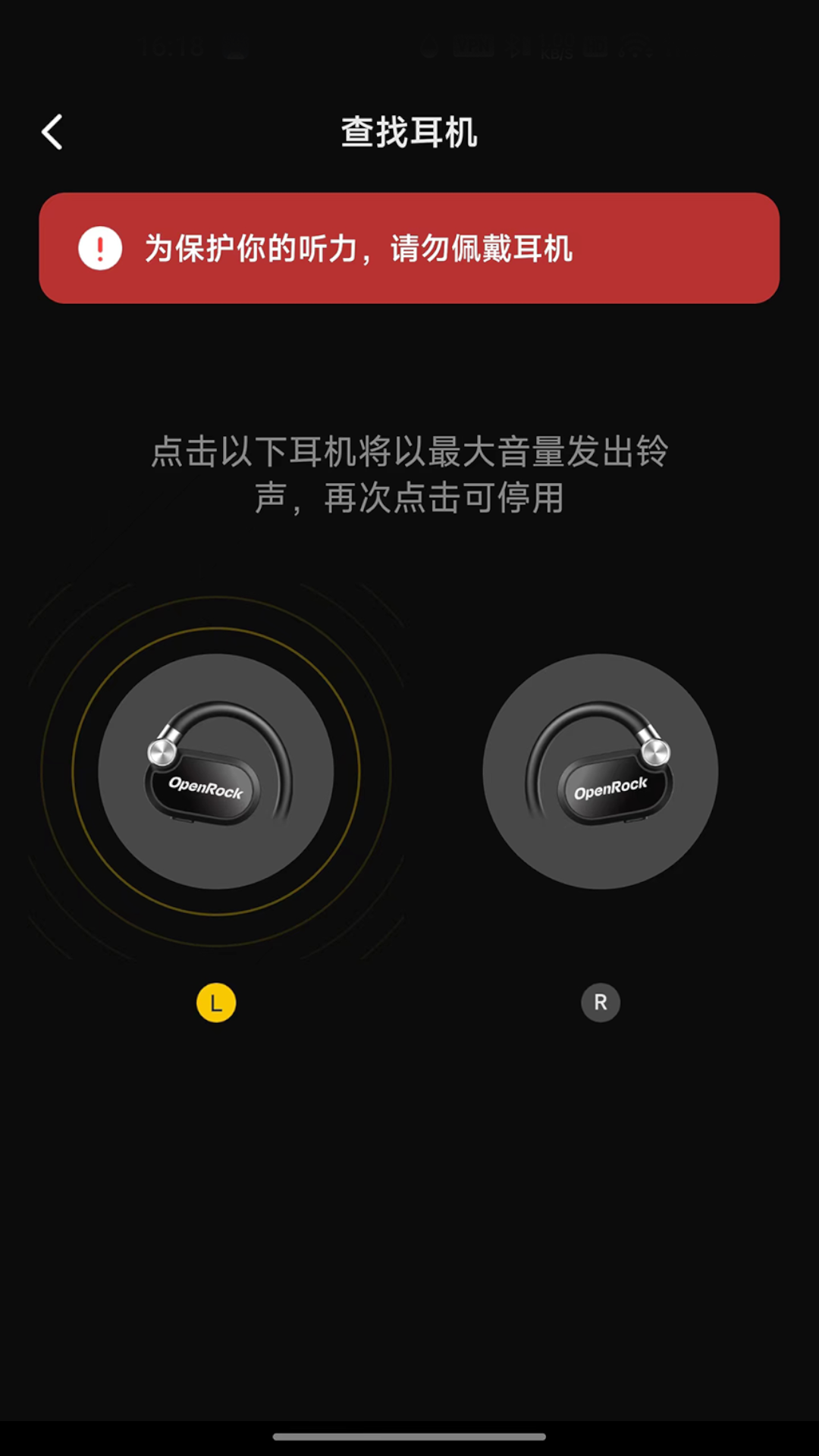Tap the Wi-Fi status icon

pos(636,47)
